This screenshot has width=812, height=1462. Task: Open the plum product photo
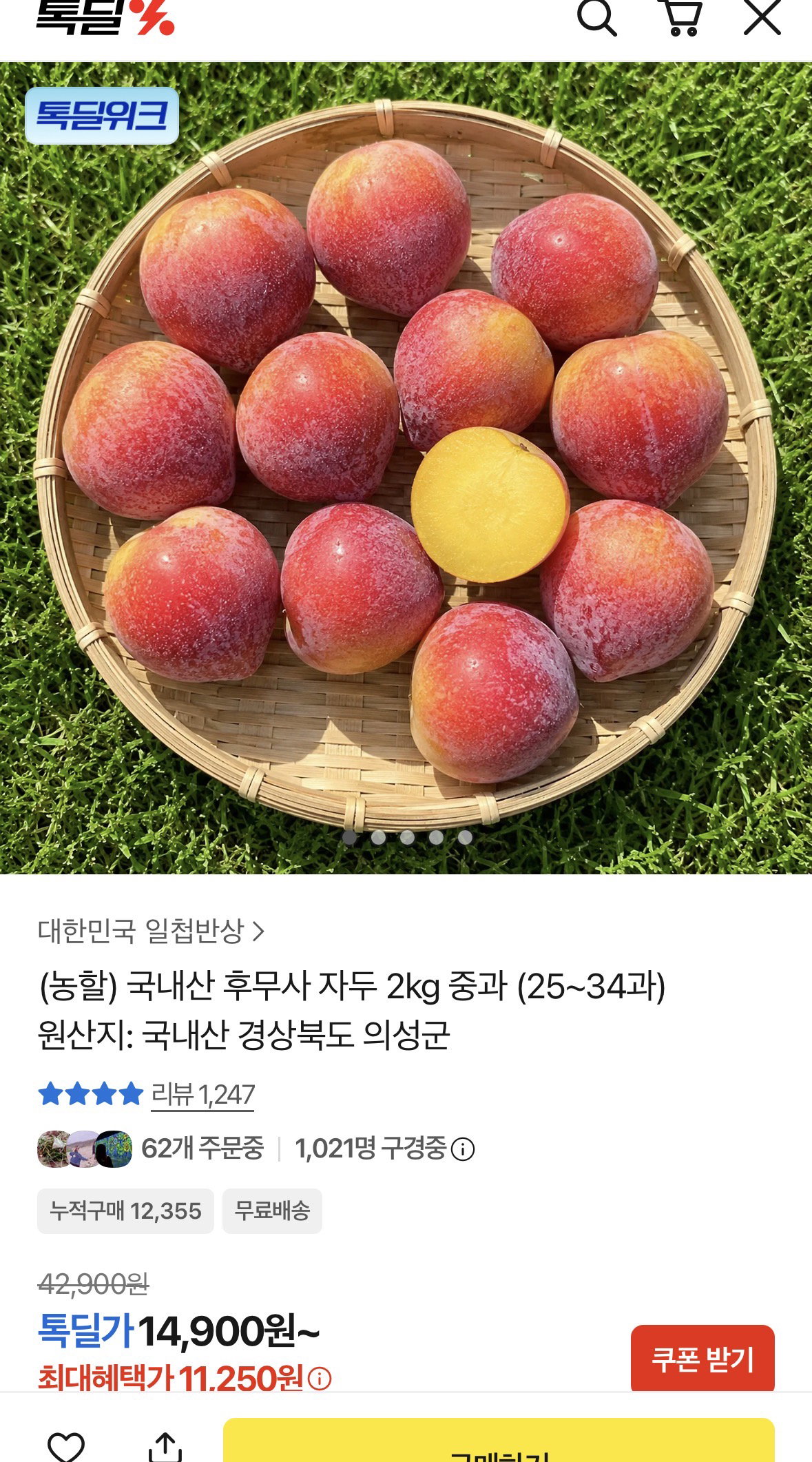coord(406,468)
